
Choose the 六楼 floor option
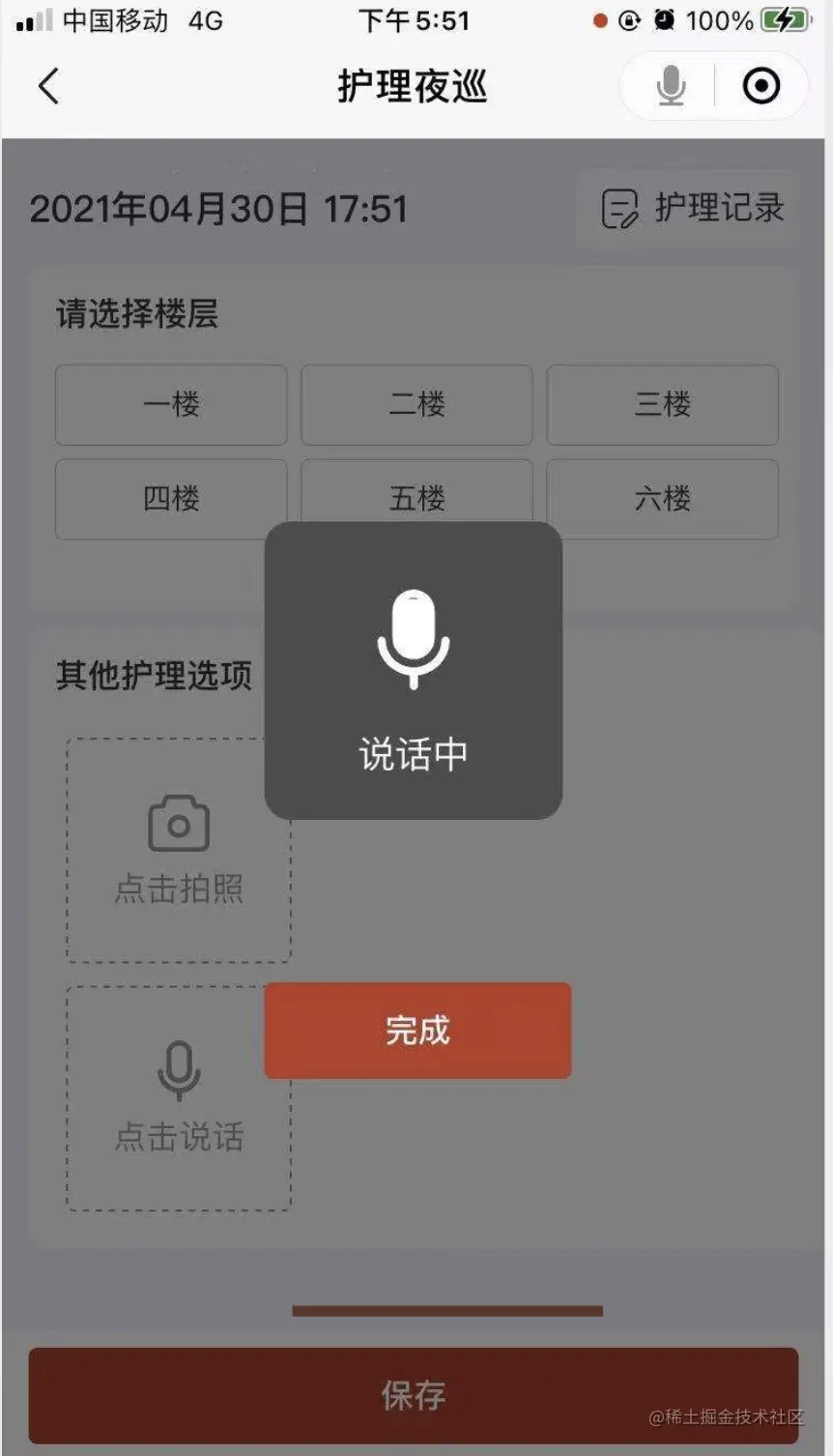click(x=662, y=499)
